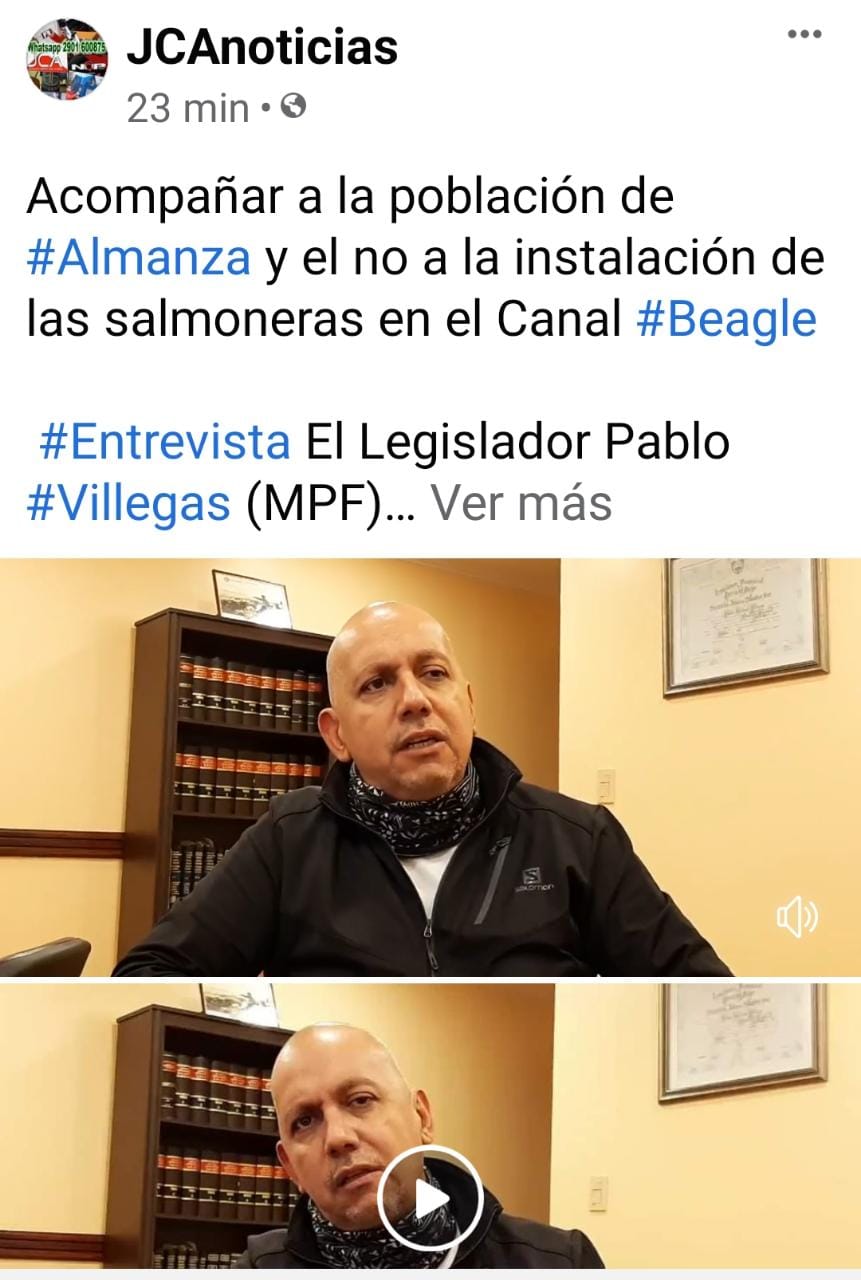Viewport: 861px width, 1280px height.
Task: Open the first interview video
Action: [x=430, y=766]
